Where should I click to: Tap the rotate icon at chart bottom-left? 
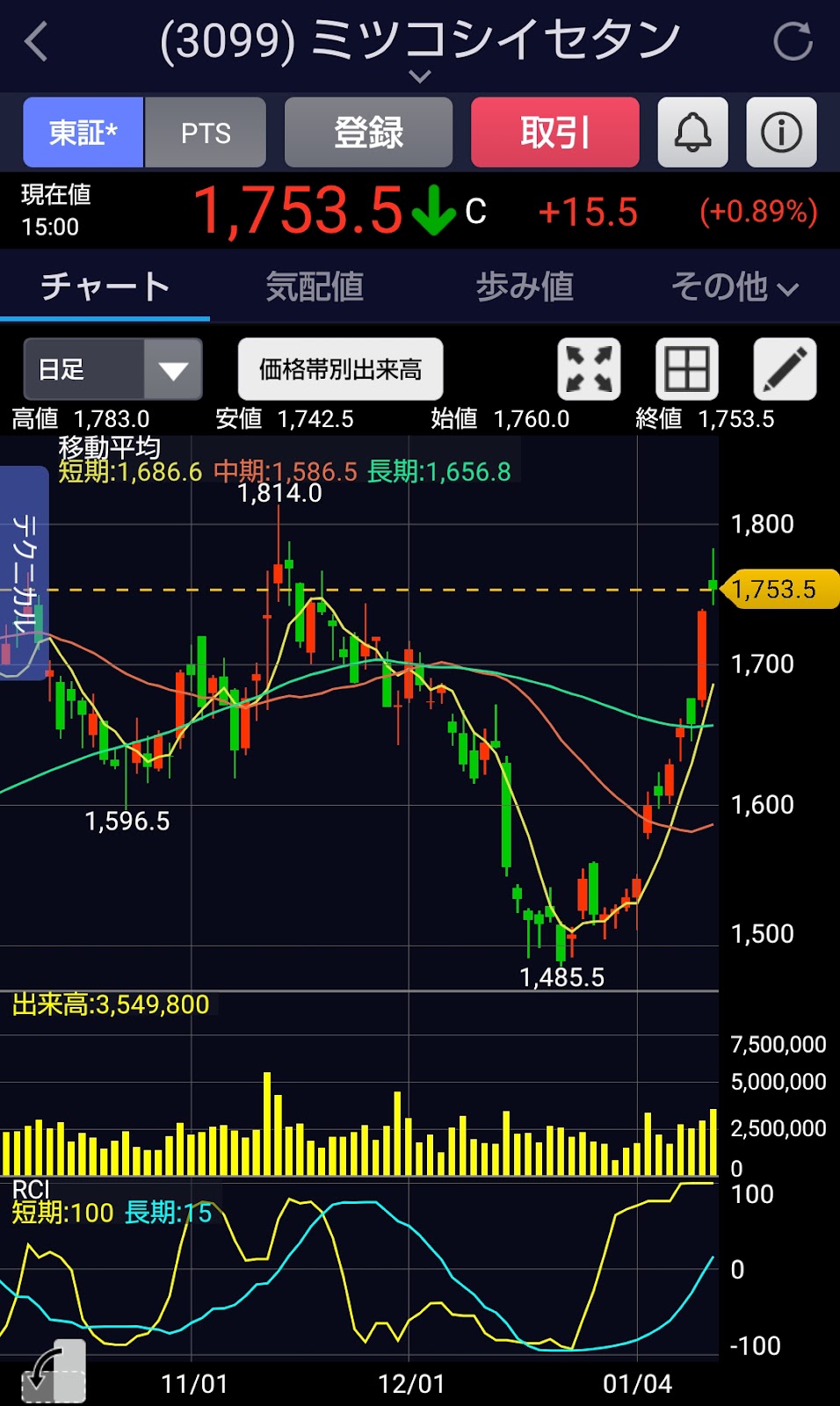click(54, 1373)
